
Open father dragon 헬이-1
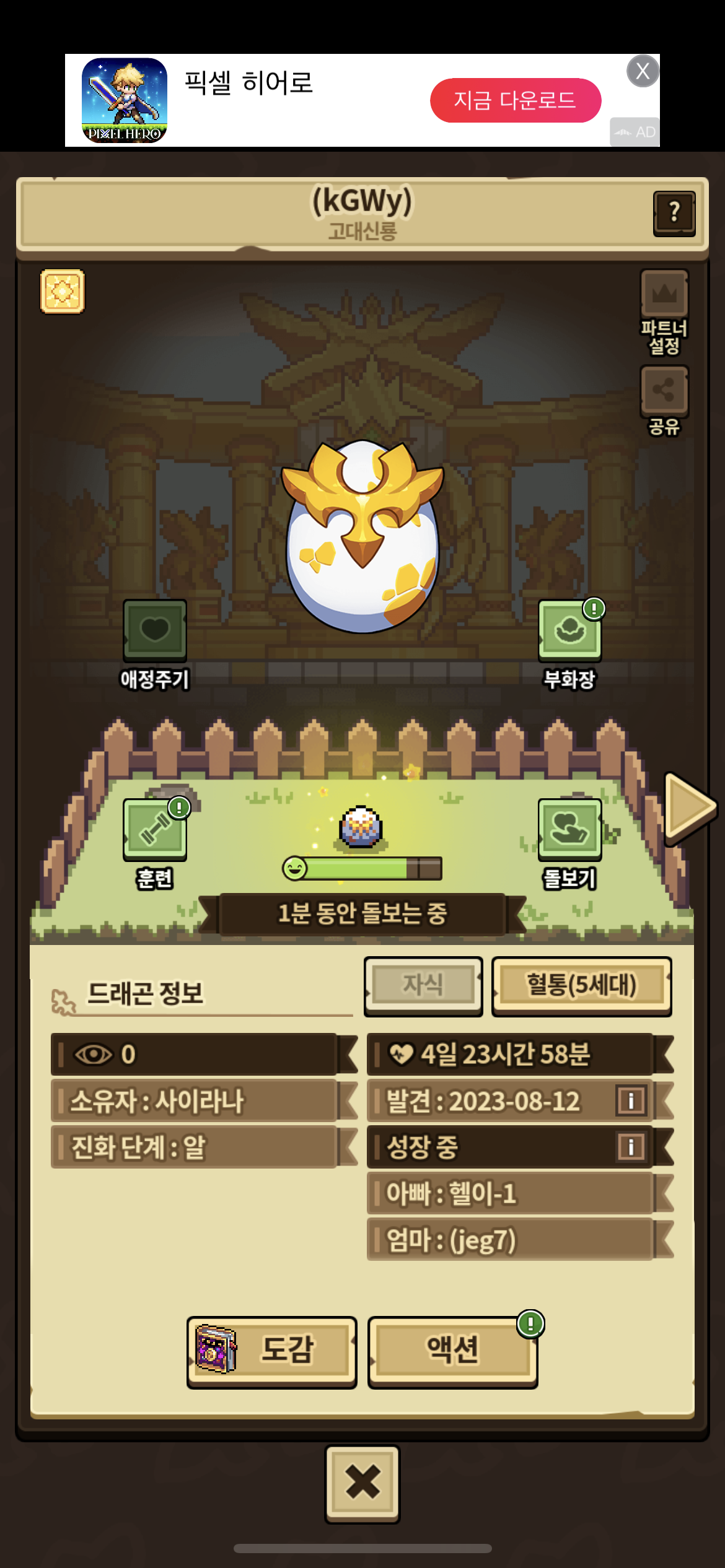(511, 1193)
